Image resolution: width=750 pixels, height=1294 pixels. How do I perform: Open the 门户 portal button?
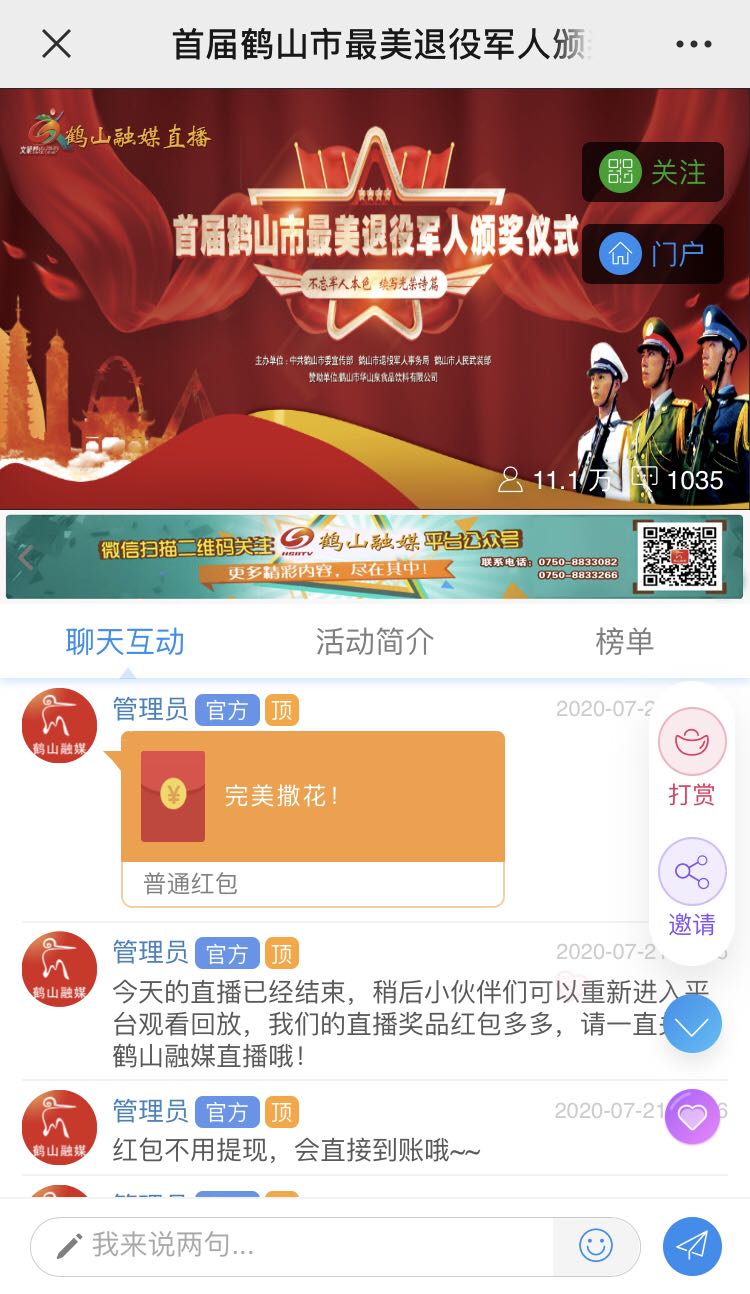pos(653,253)
